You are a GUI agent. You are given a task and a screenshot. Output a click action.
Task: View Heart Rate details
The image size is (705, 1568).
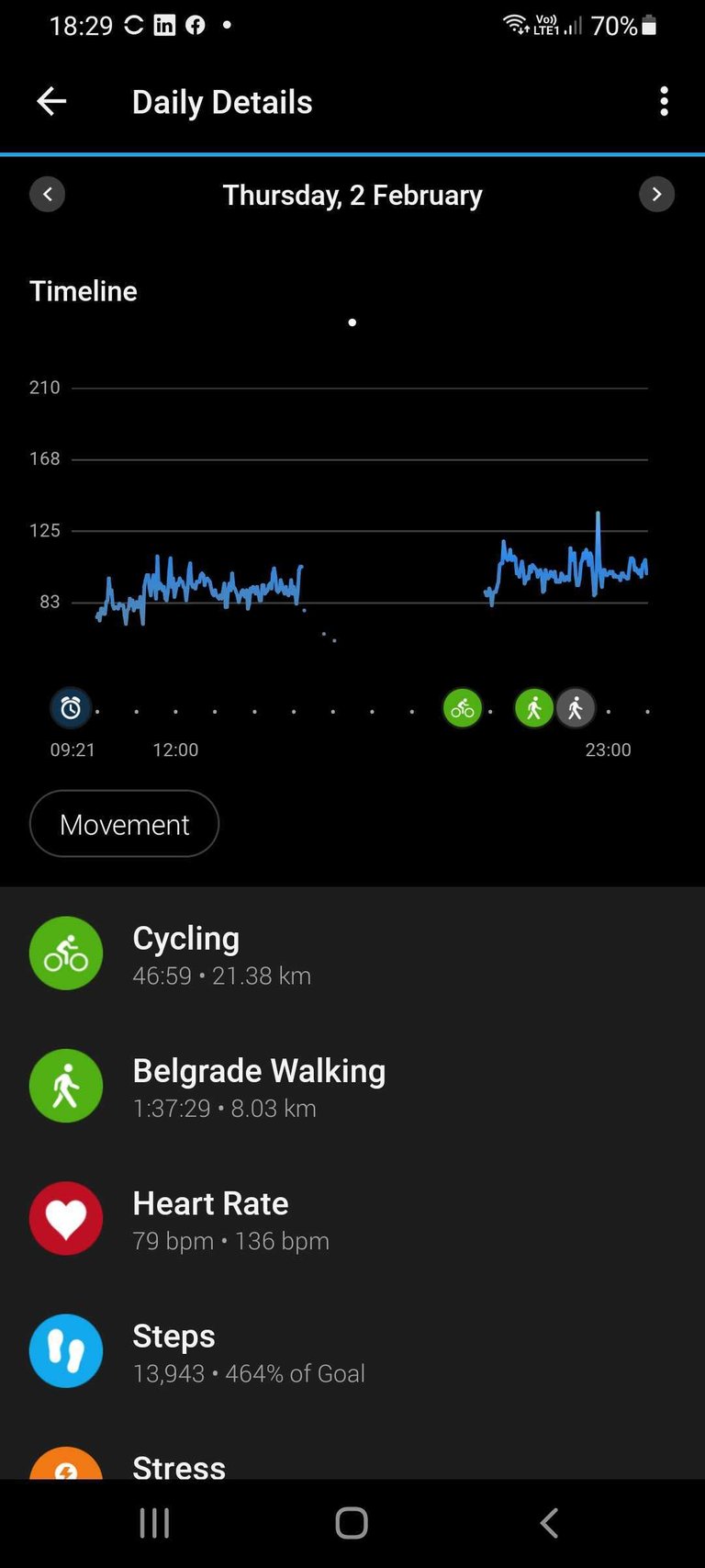pos(352,1219)
